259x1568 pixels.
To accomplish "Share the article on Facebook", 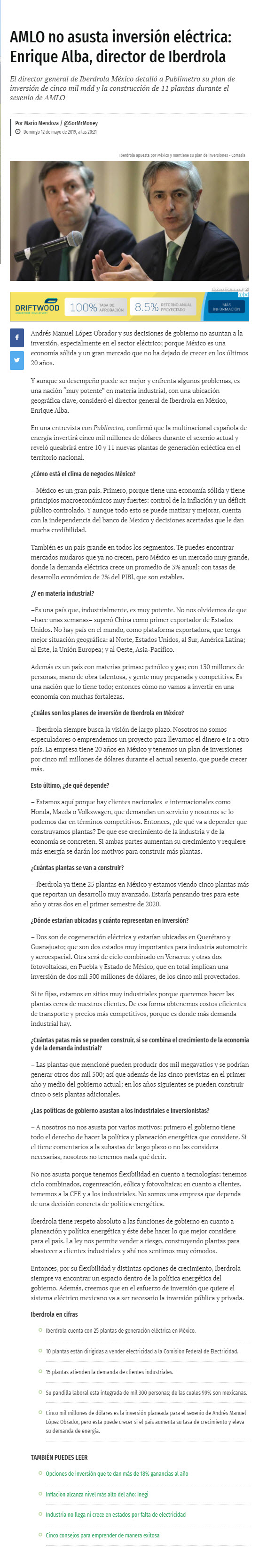I will click(16, 337).
